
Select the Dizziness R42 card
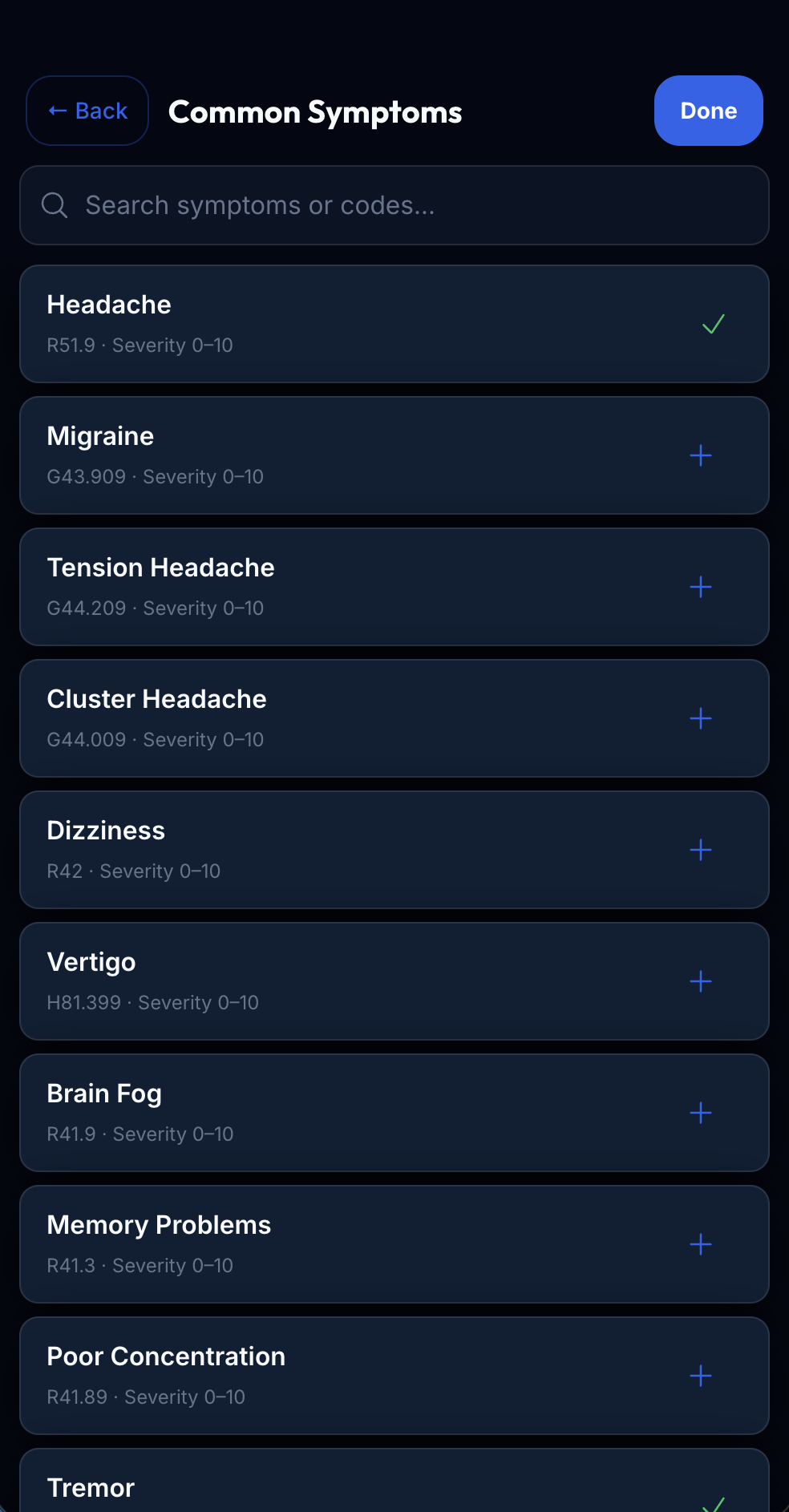pos(321,850)
